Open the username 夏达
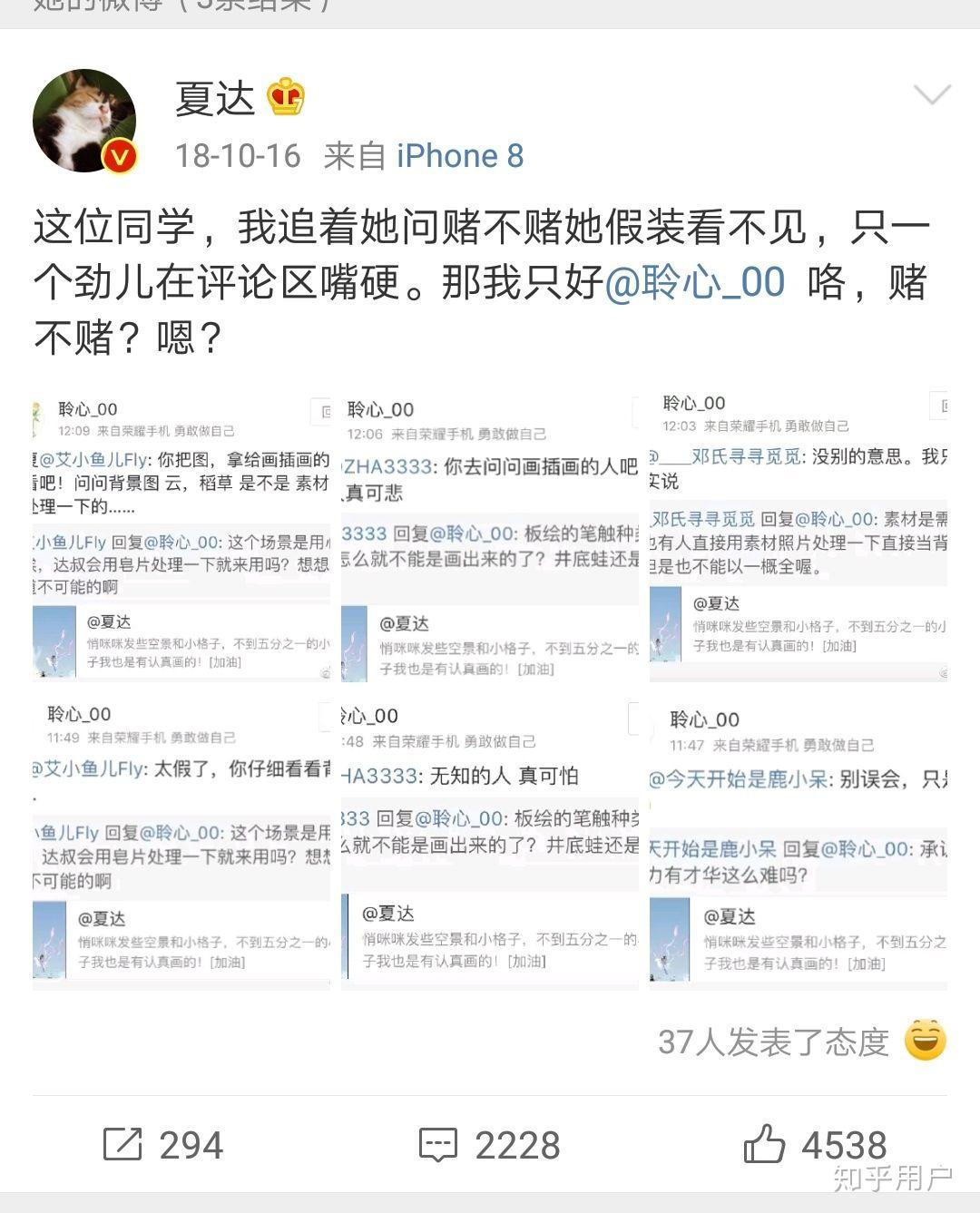980x1213 pixels. tap(215, 98)
